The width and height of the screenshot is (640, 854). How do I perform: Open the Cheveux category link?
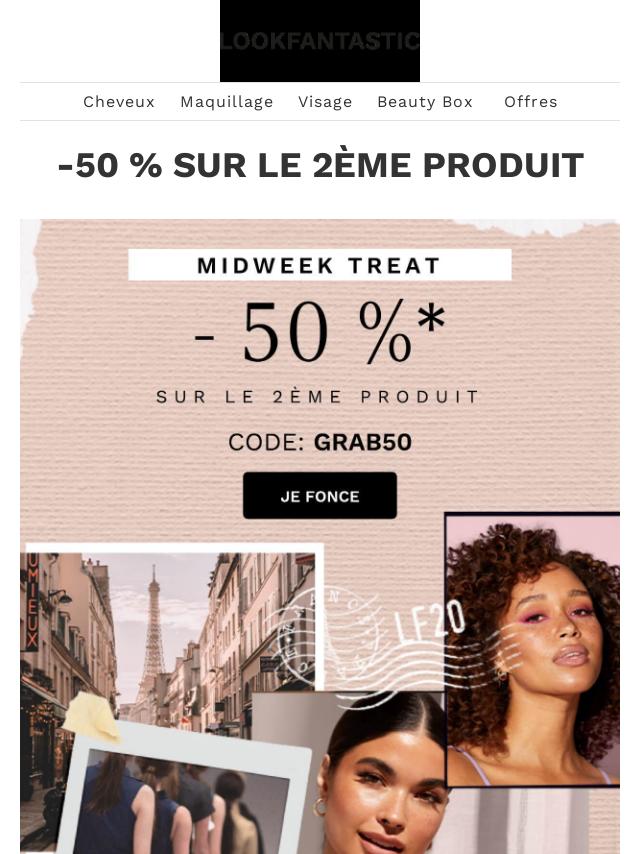(x=119, y=102)
